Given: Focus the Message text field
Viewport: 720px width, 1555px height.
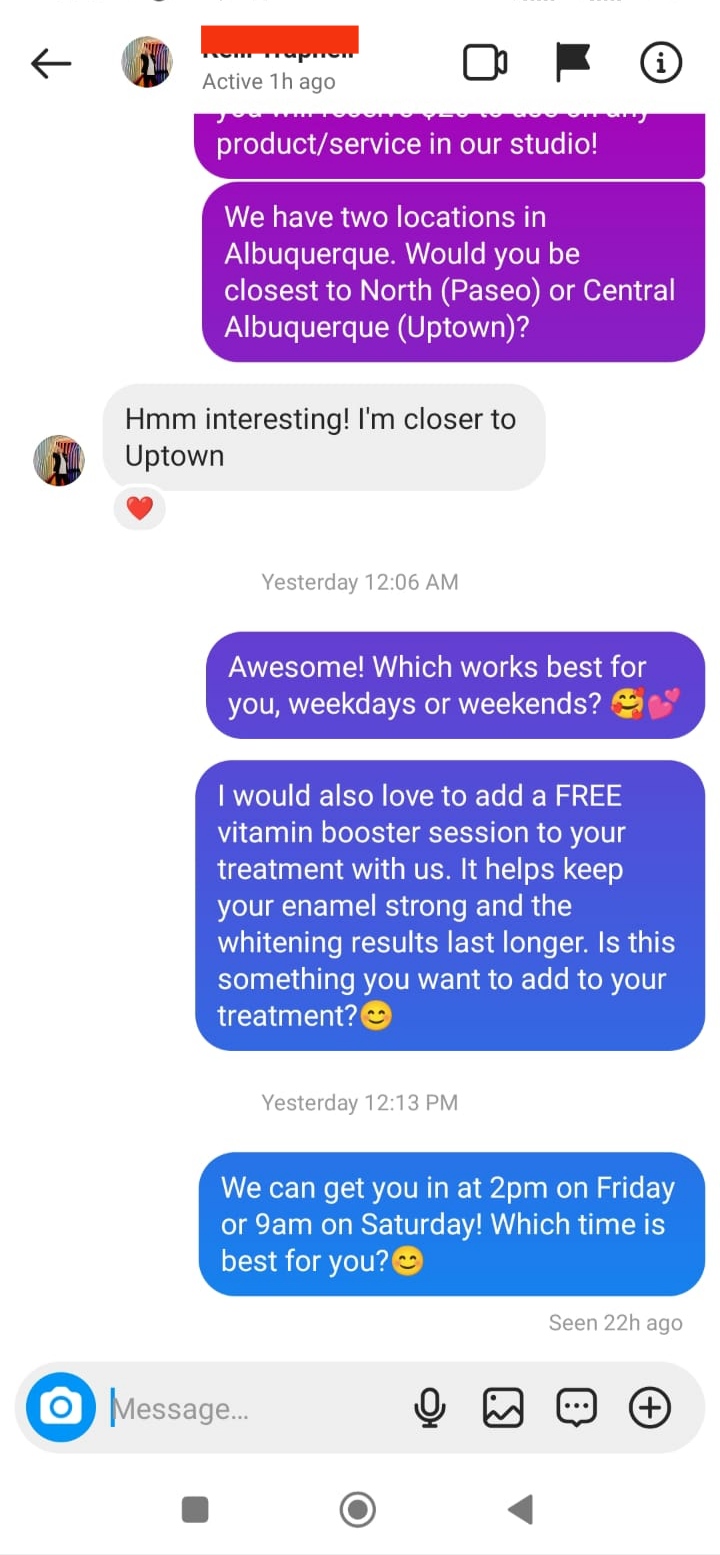Looking at the screenshot, I should 250,1408.
